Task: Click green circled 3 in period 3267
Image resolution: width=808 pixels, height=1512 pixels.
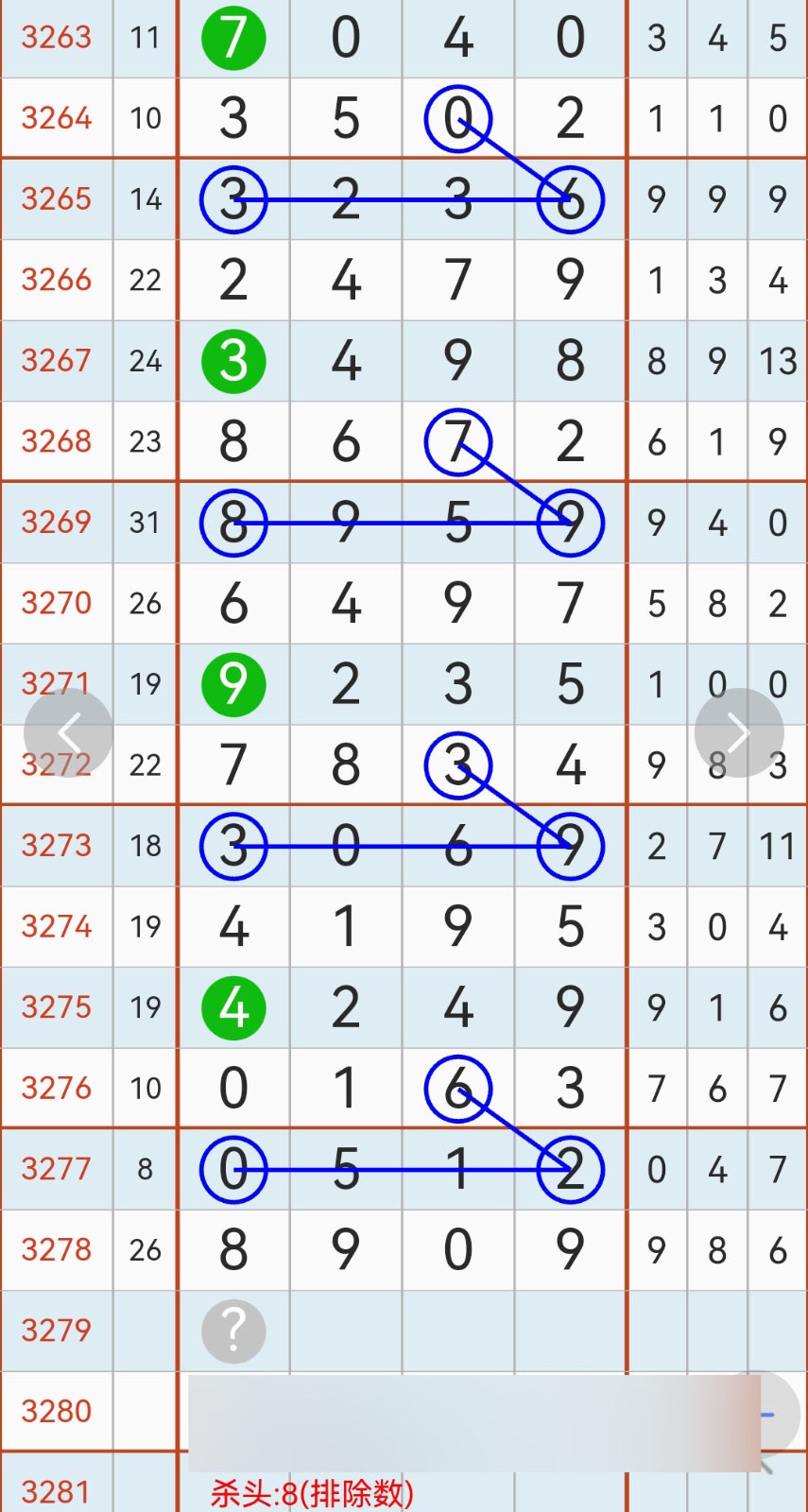Action: (233, 361)
